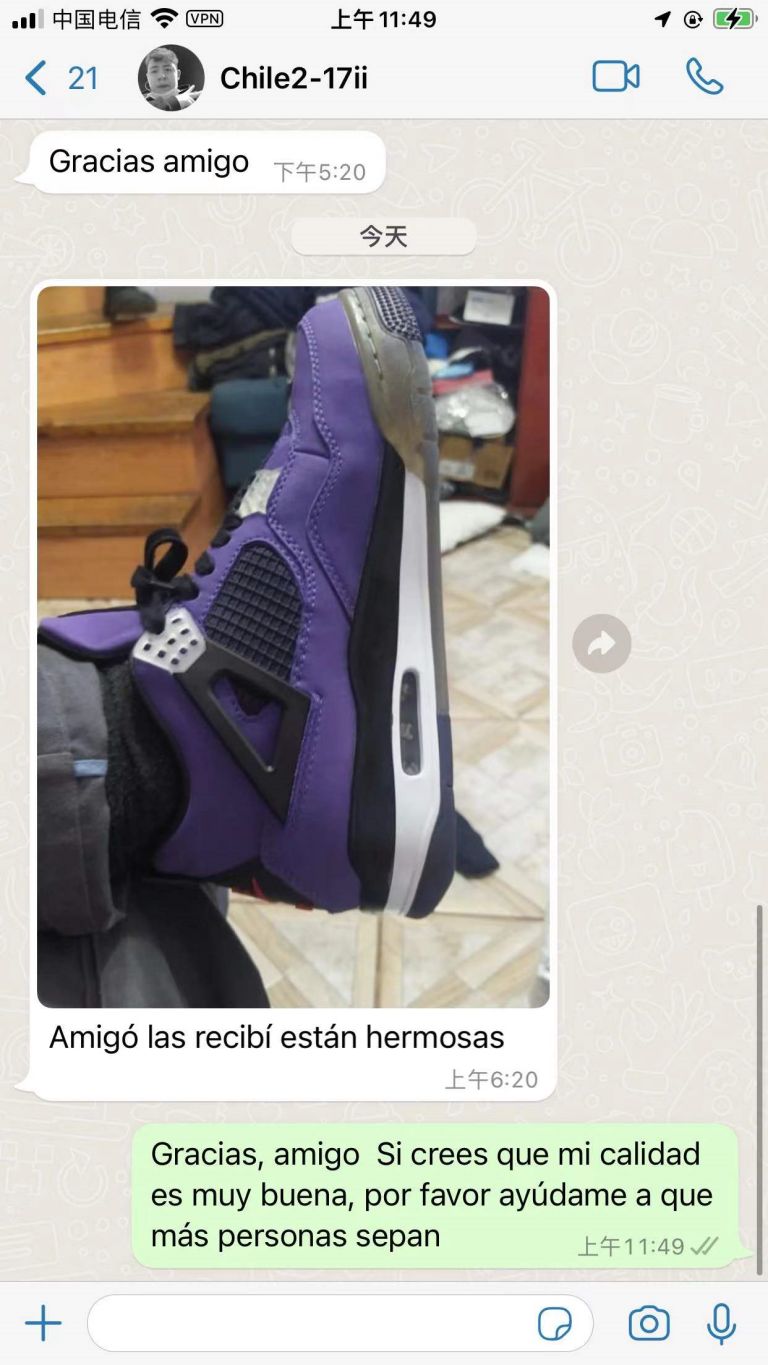Open the camera to take a photo
Image resolution: width=768 pixels, height=1365 pixels.
tap(649, 1324)
